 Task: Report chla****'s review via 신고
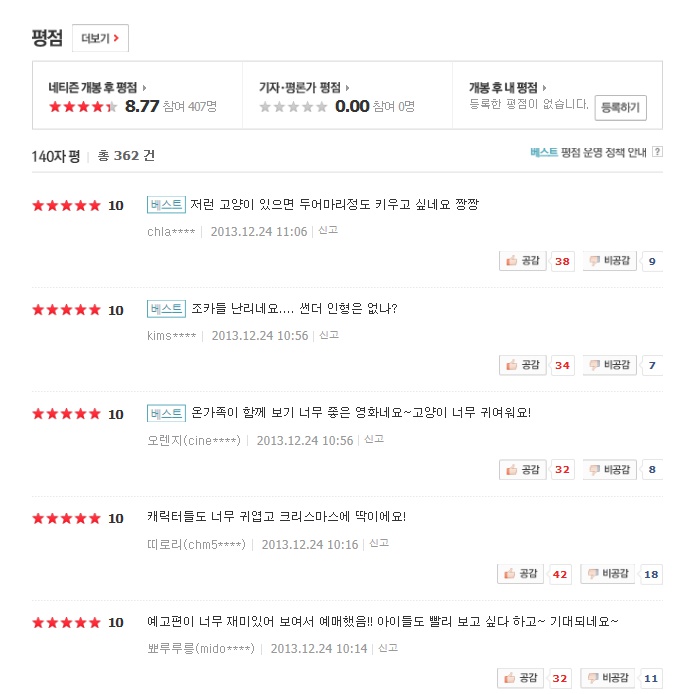pos(328,230)
